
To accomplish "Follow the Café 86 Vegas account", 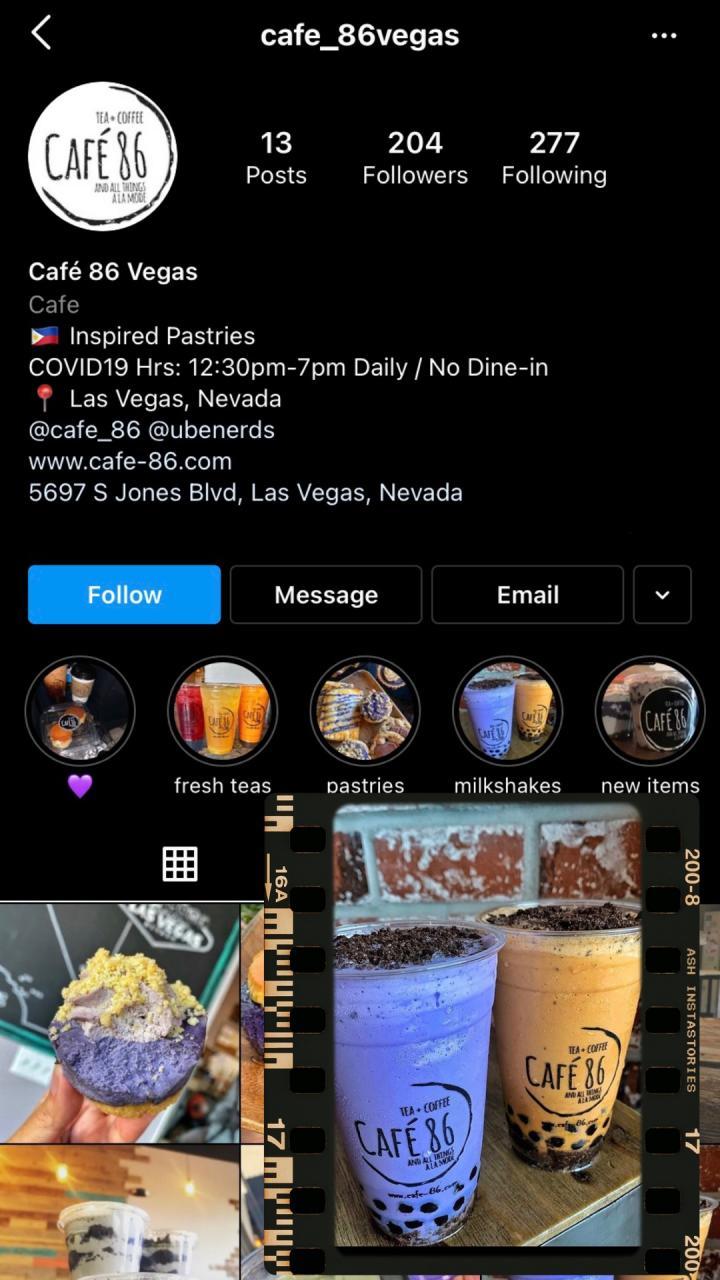I will pos(124,595).
